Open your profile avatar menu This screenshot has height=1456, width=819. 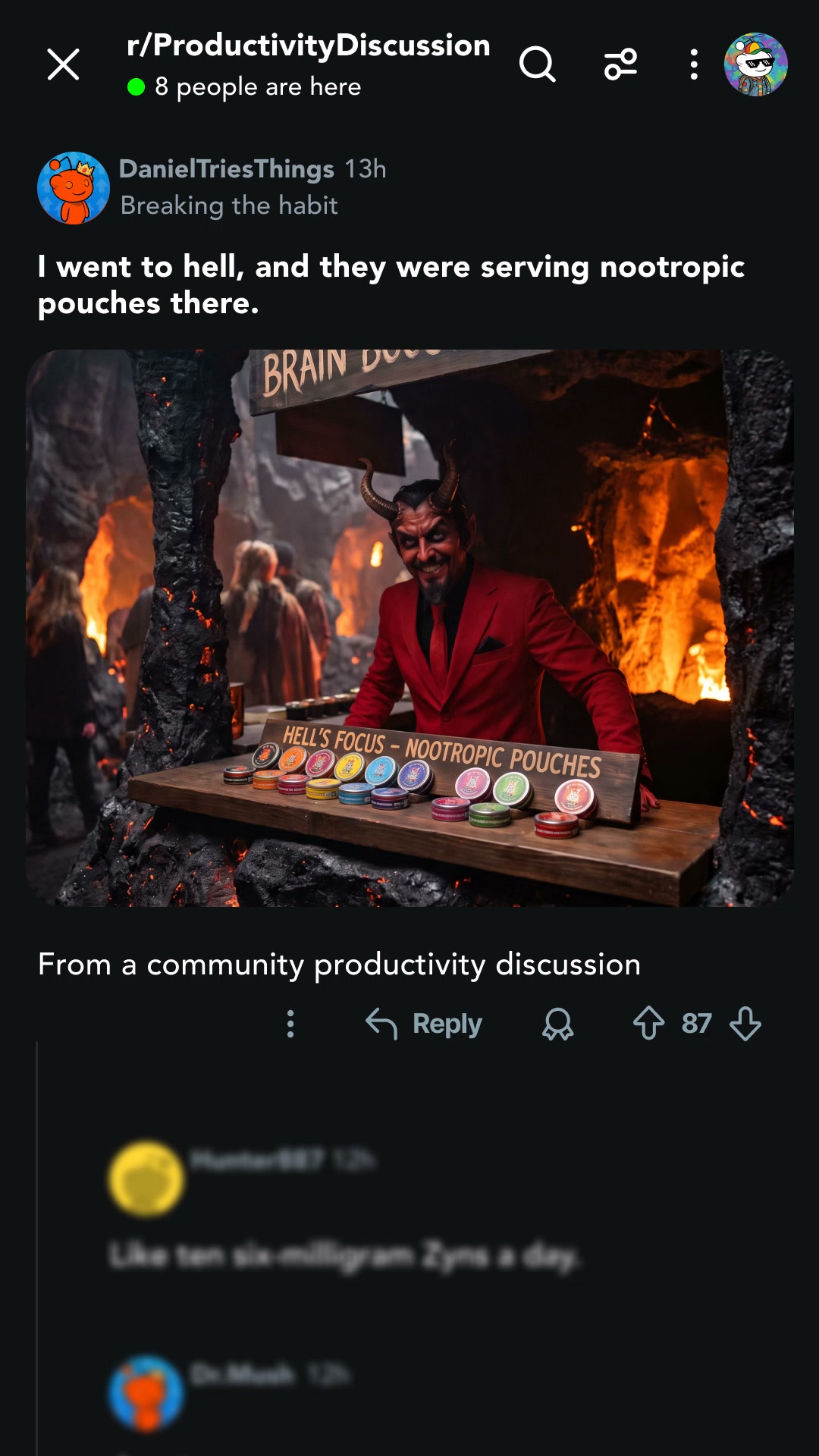coord(755,64)
